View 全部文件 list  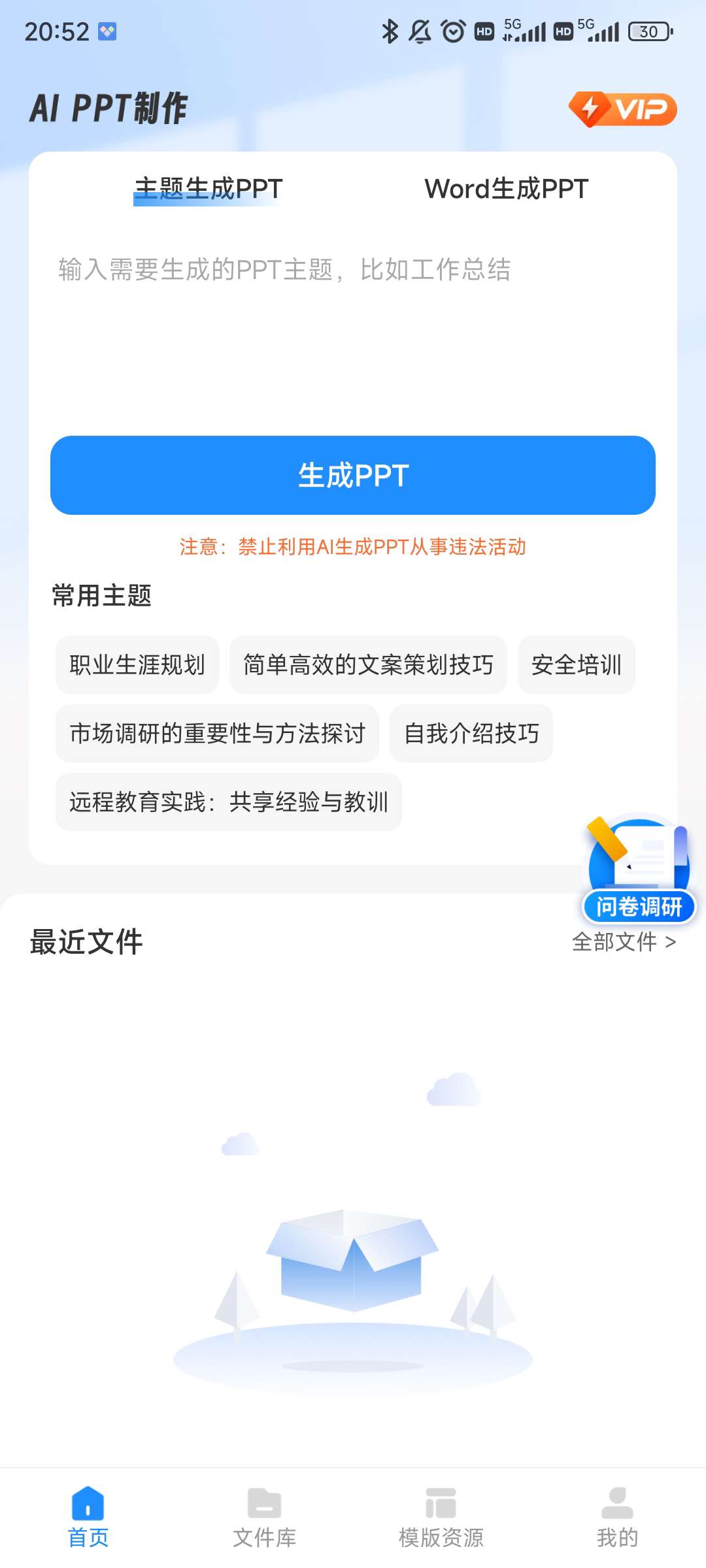click(624, 941)
